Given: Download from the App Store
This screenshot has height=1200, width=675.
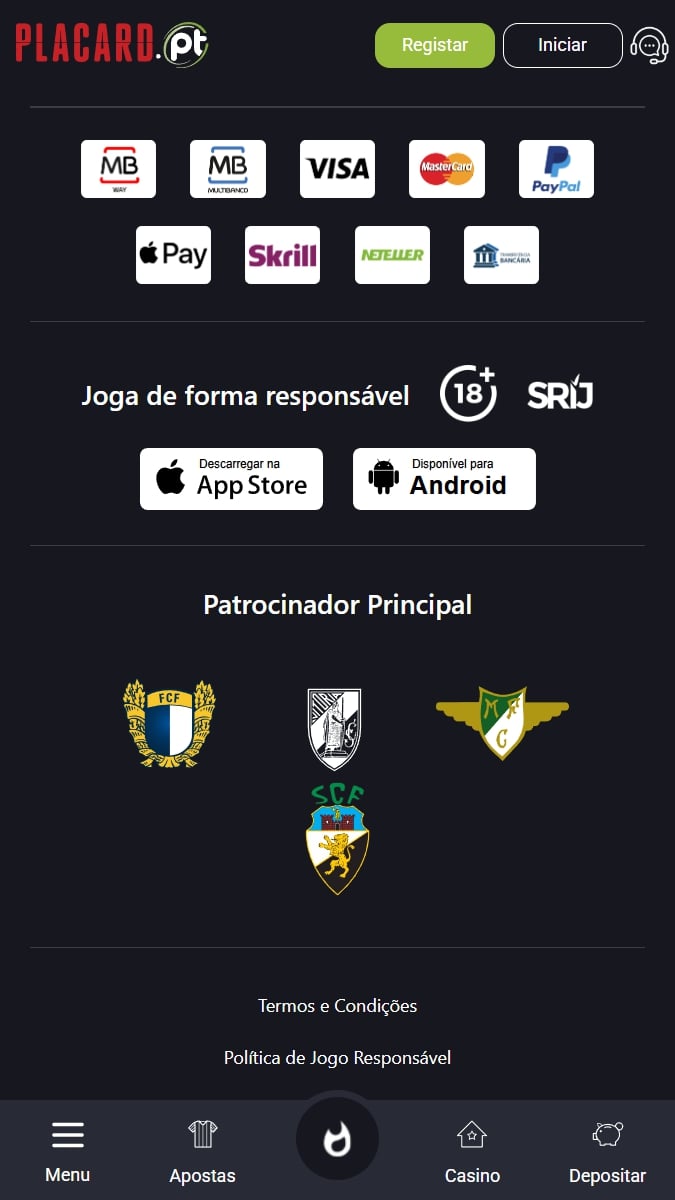Looking at the screenshot, I should [231, 479].
